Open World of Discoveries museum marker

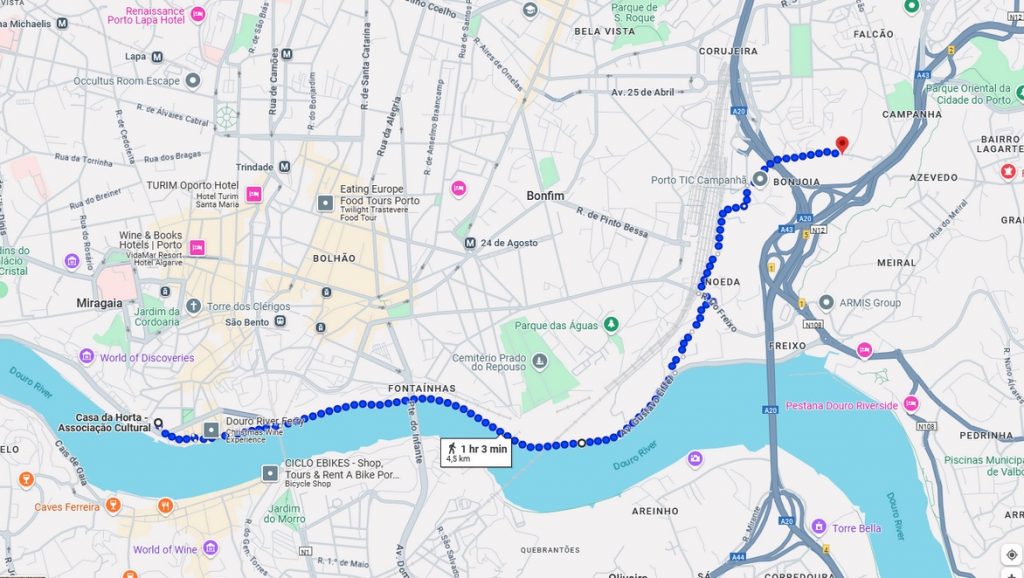87,357
